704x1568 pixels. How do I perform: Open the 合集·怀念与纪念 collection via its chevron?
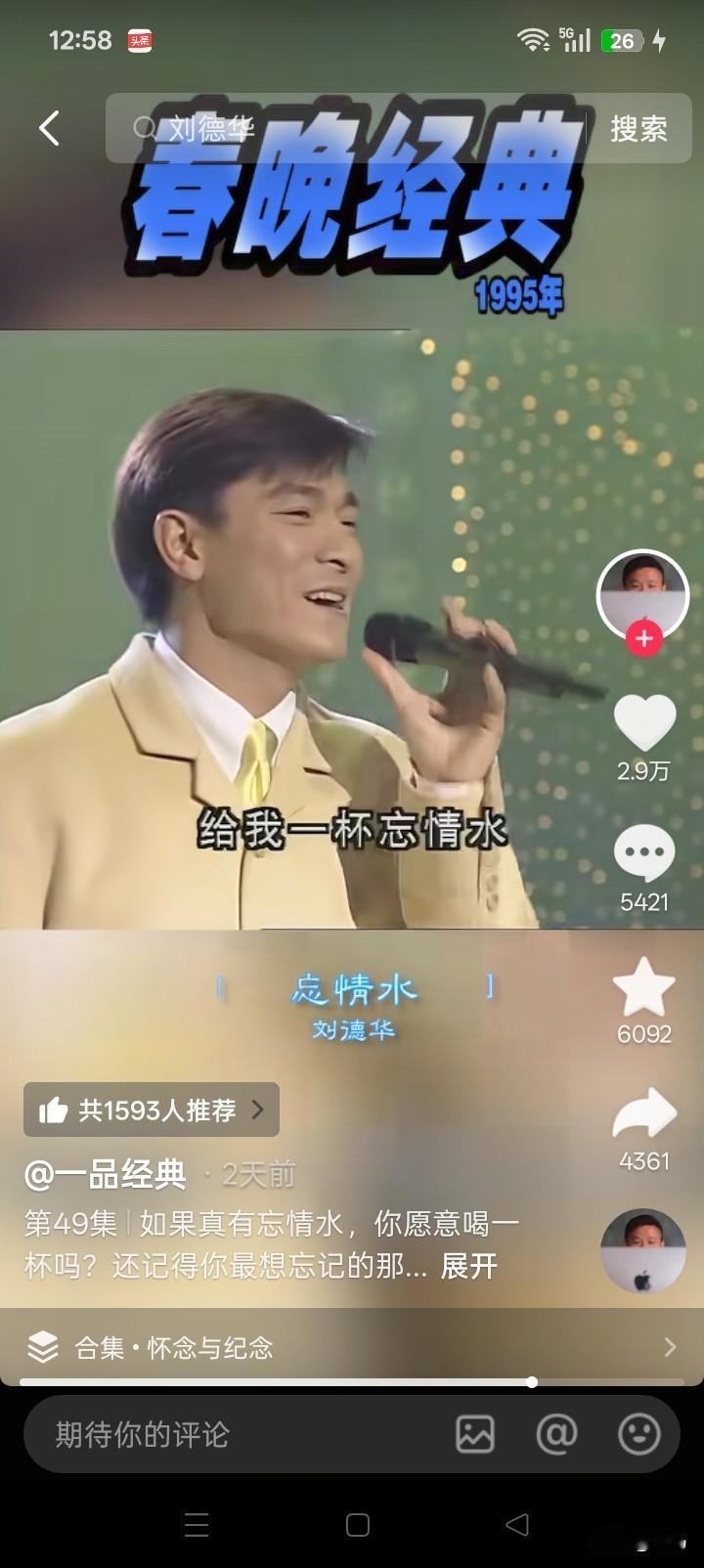[x=675, y=1347]
